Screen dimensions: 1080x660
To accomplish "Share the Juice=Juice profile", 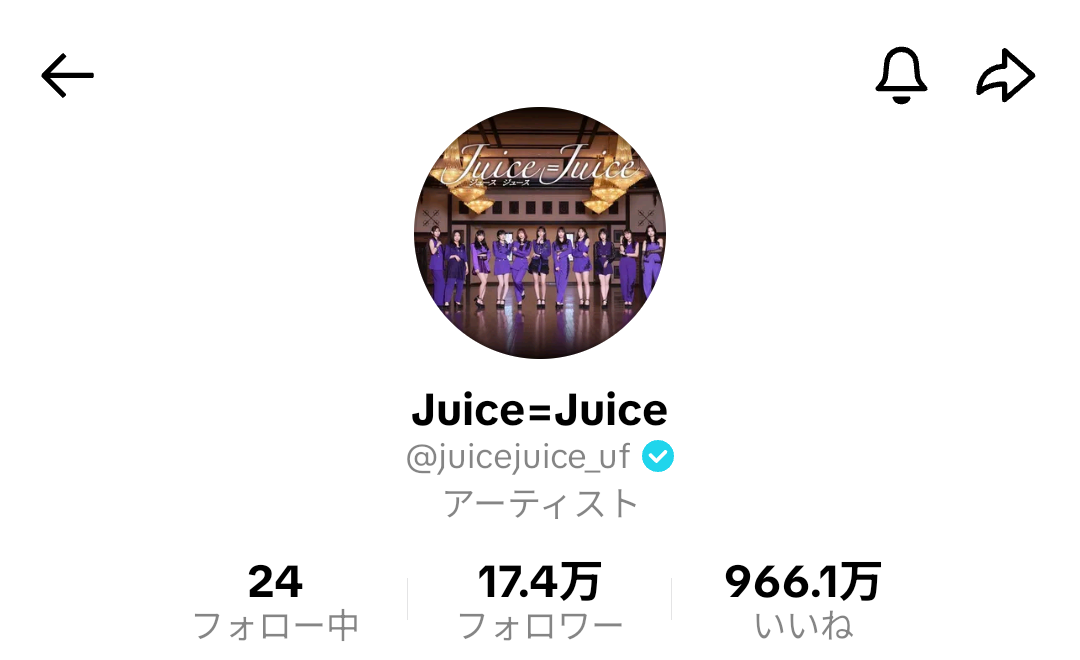I will click(x=1004, y=76).
